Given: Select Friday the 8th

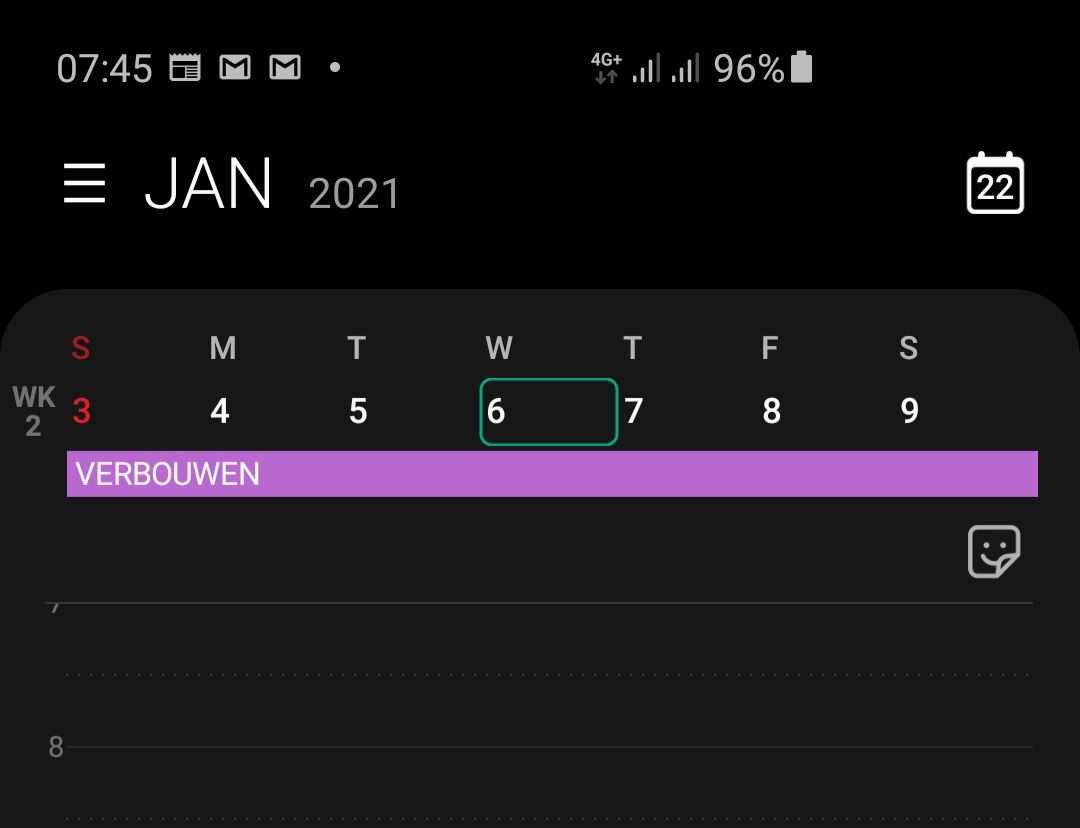Looking at the screenshot, I should point(771,411).
